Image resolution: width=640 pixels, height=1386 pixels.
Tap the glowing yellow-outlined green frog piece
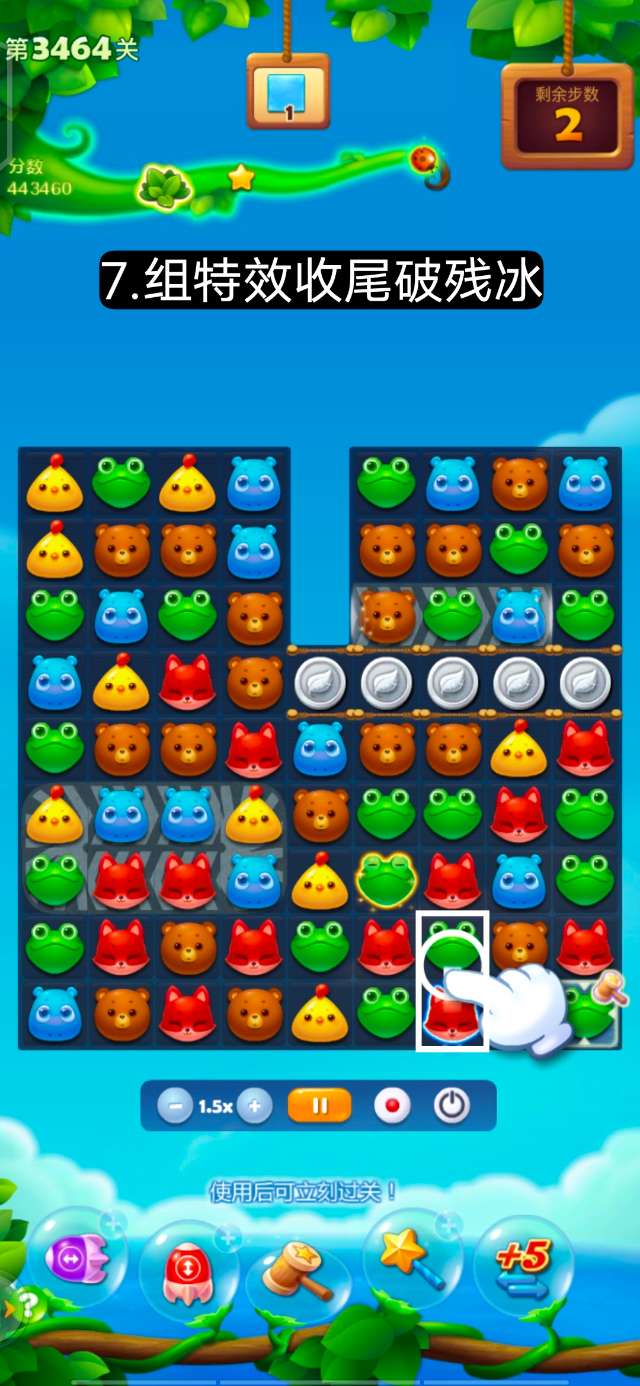[386, 881]
